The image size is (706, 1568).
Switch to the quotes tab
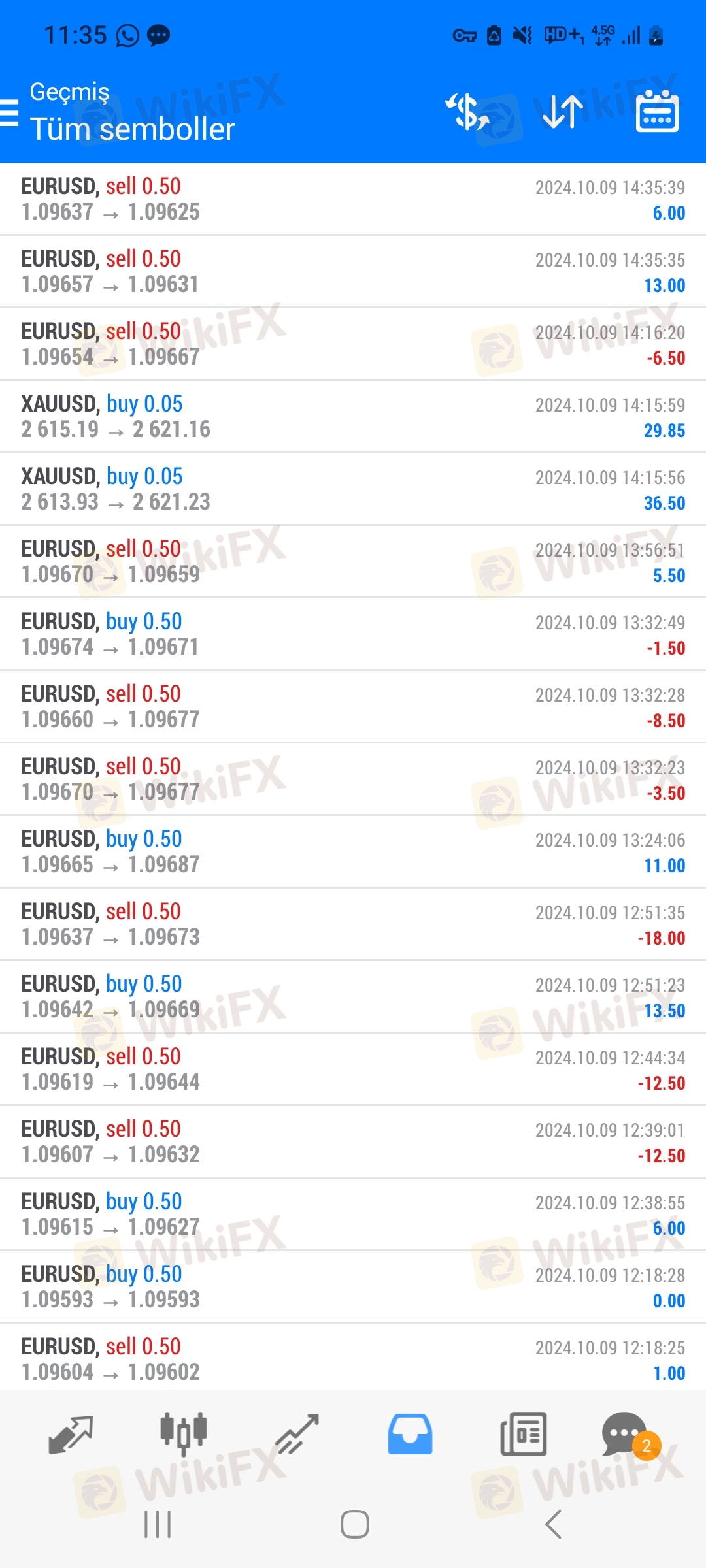[71, 1434]
